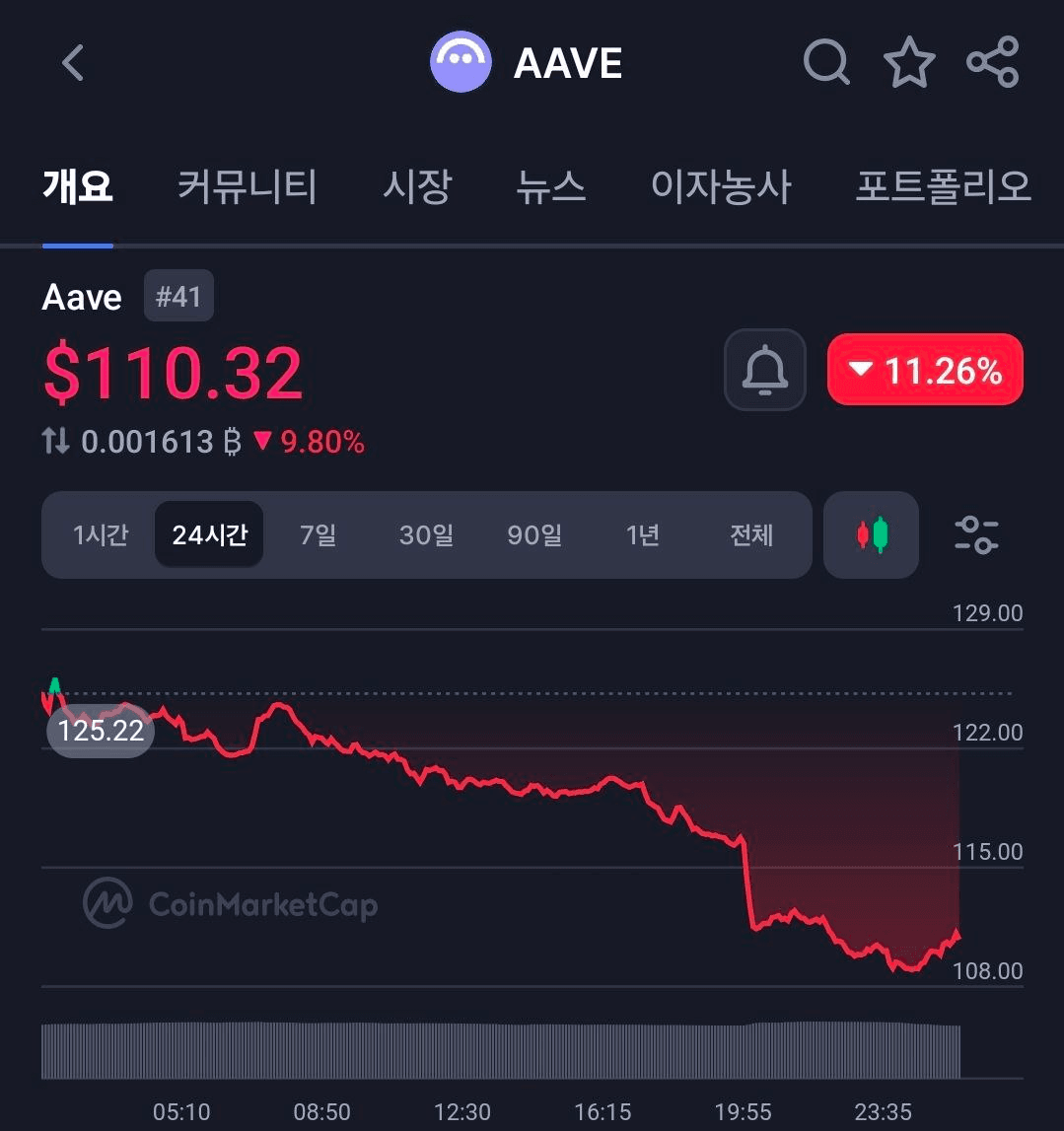Share the AAVE page
Screen dimensions: 1064x1131
(992, 63)
